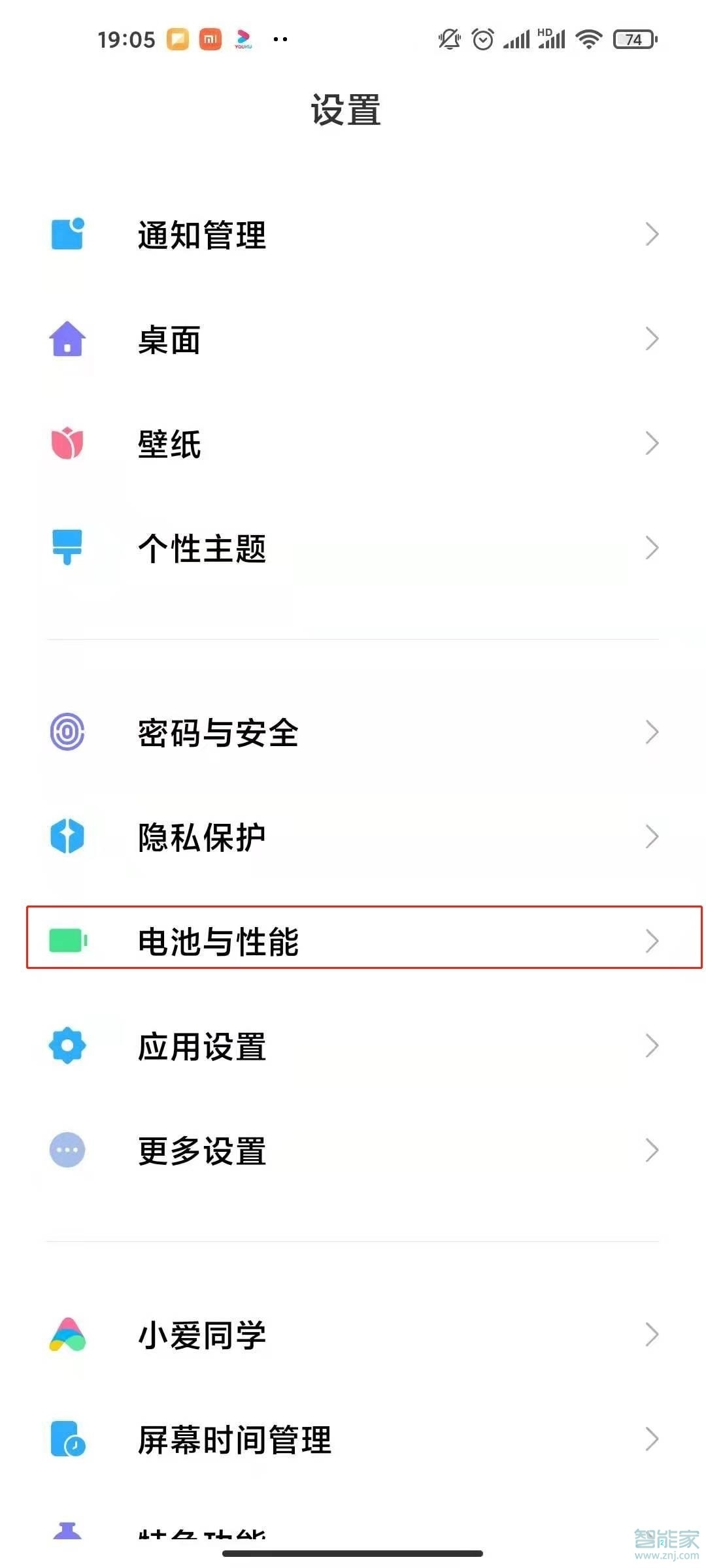Select the 隐私保护 privacy shield icon
Viewport: 706px width, 1568px height.
click(x=67, y=836)
